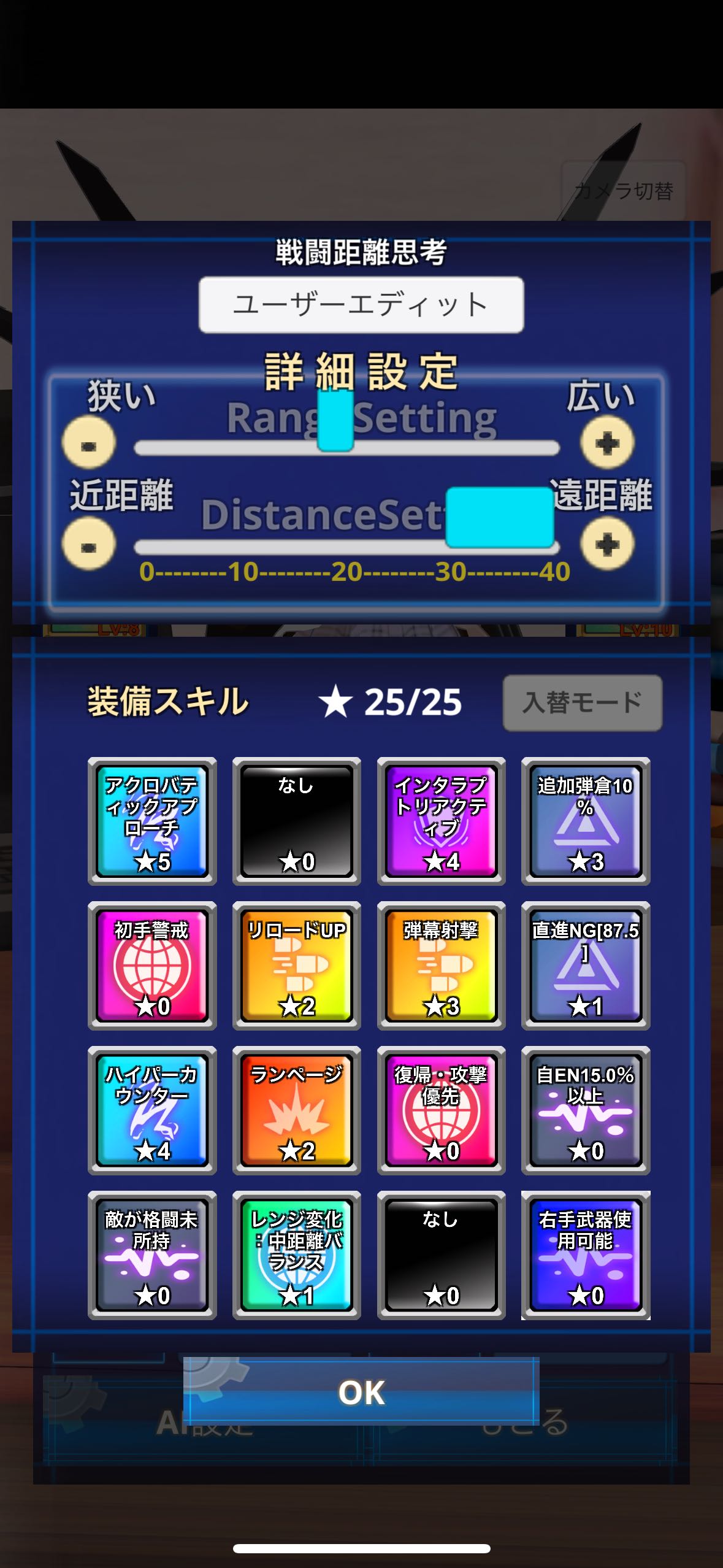Screen dimensions: 723x1568
Task: Select the 弾幕射撃 skill tile
Action: [441, 966]
